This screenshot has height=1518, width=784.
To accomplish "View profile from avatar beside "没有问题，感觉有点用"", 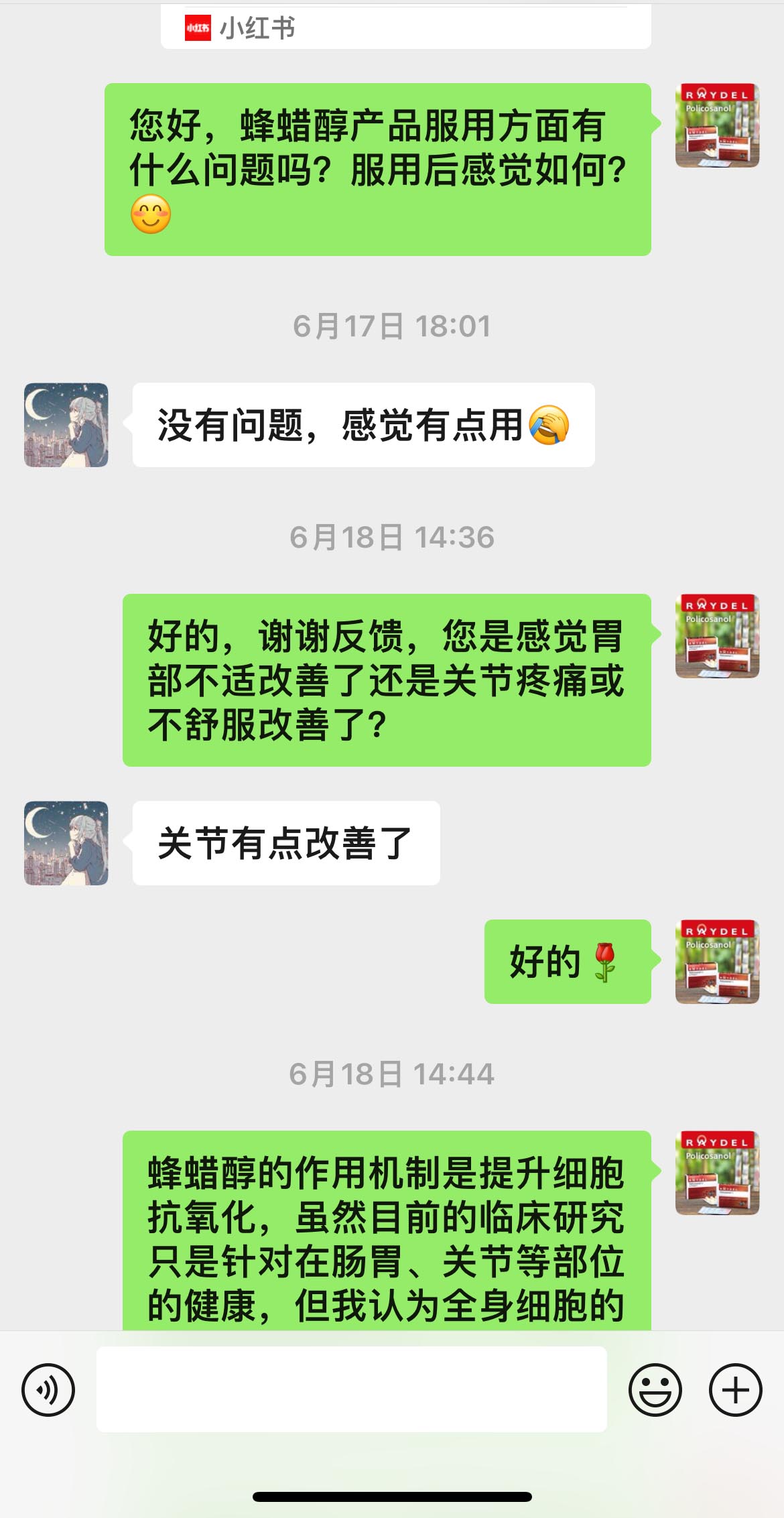I will (66, 425).
